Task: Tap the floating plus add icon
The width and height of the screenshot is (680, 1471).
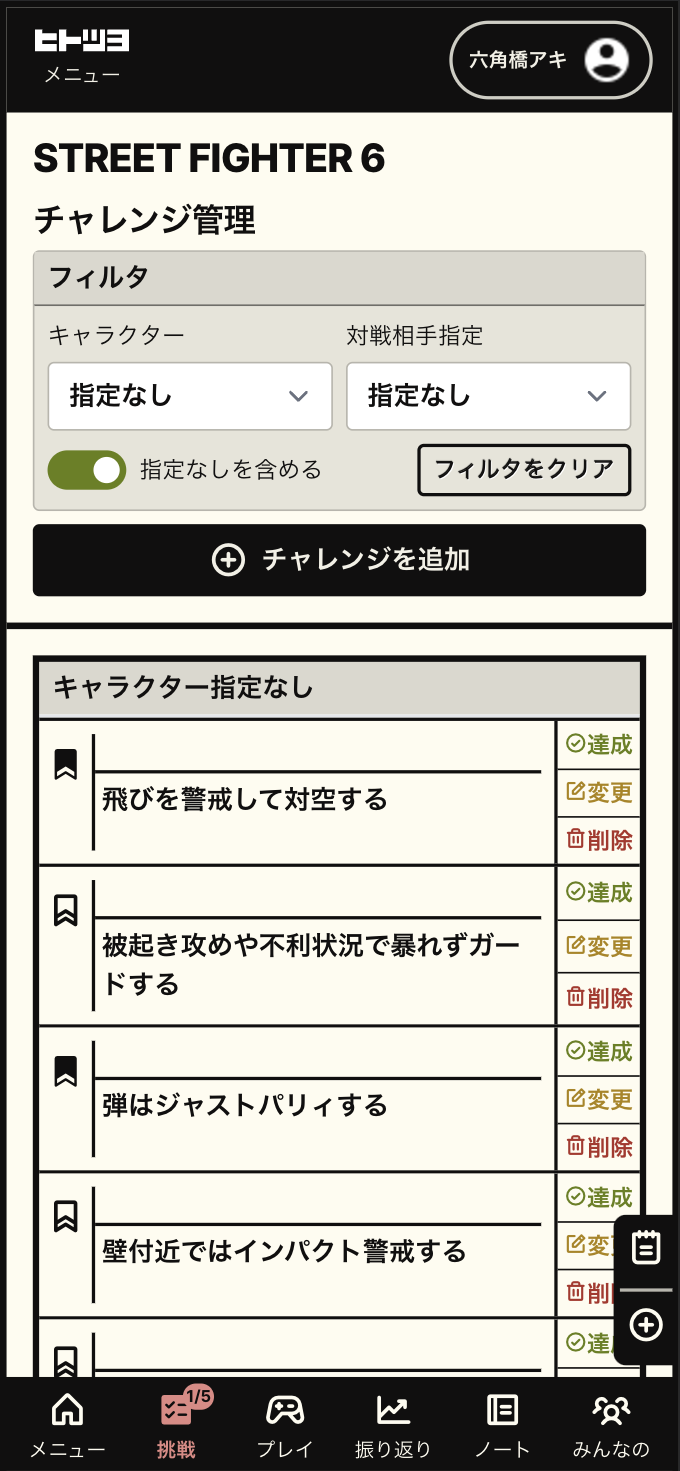Action: click(x=646, y=1326)
